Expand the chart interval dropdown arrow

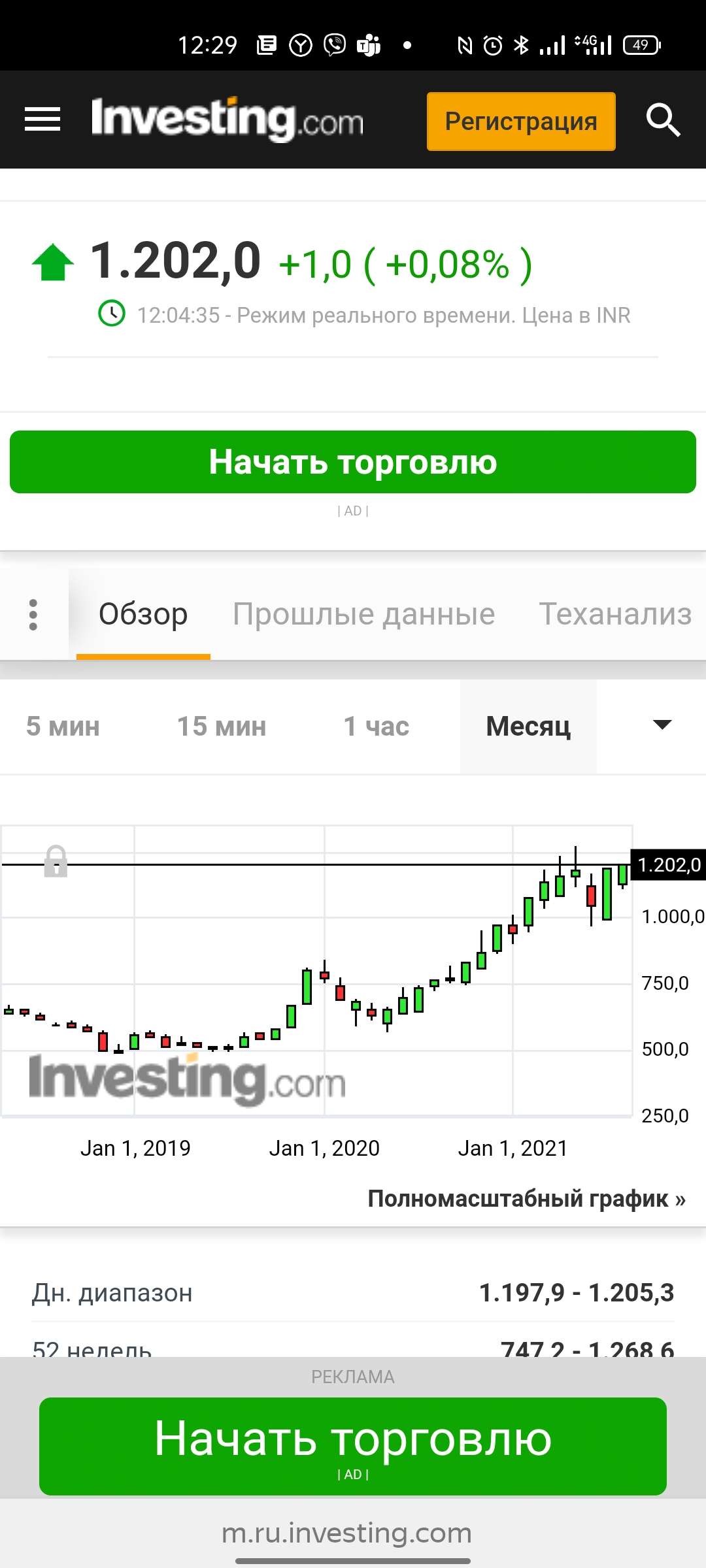pyautogui.click(x=662, y=725)
